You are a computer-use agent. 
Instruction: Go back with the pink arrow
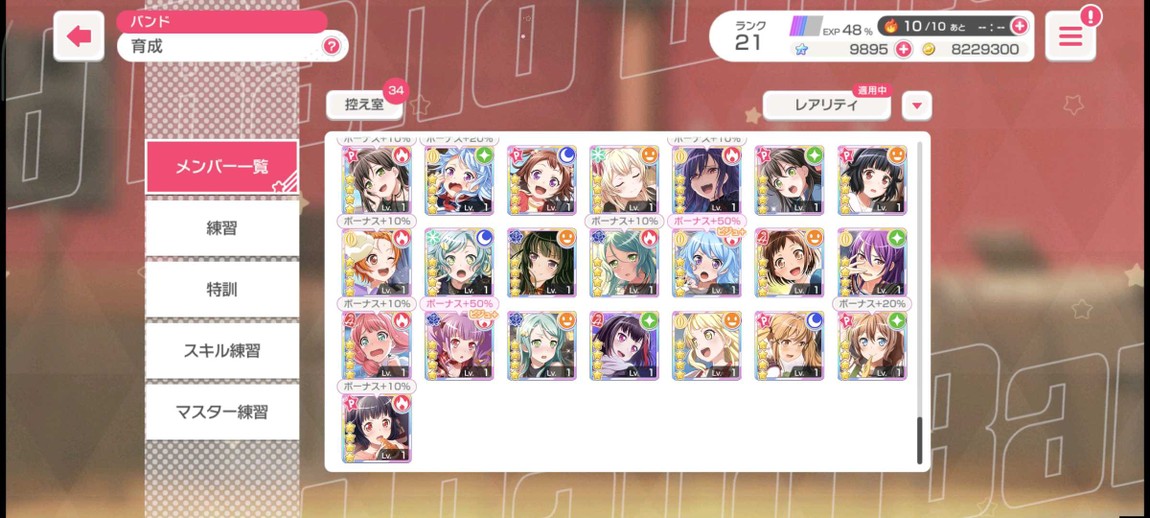pos(79,37)
